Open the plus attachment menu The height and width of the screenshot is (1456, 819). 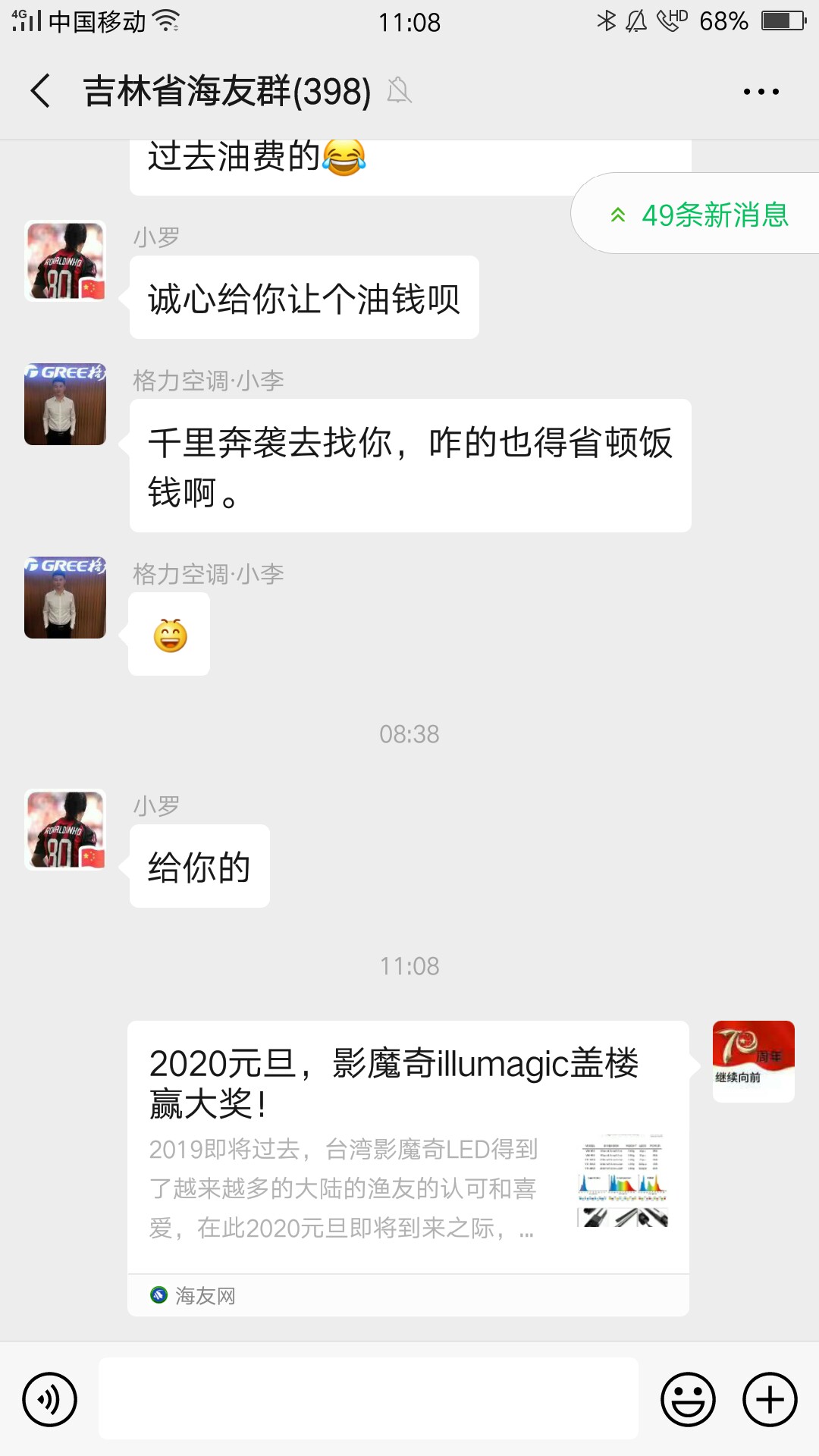click(x=770, y=1399)
